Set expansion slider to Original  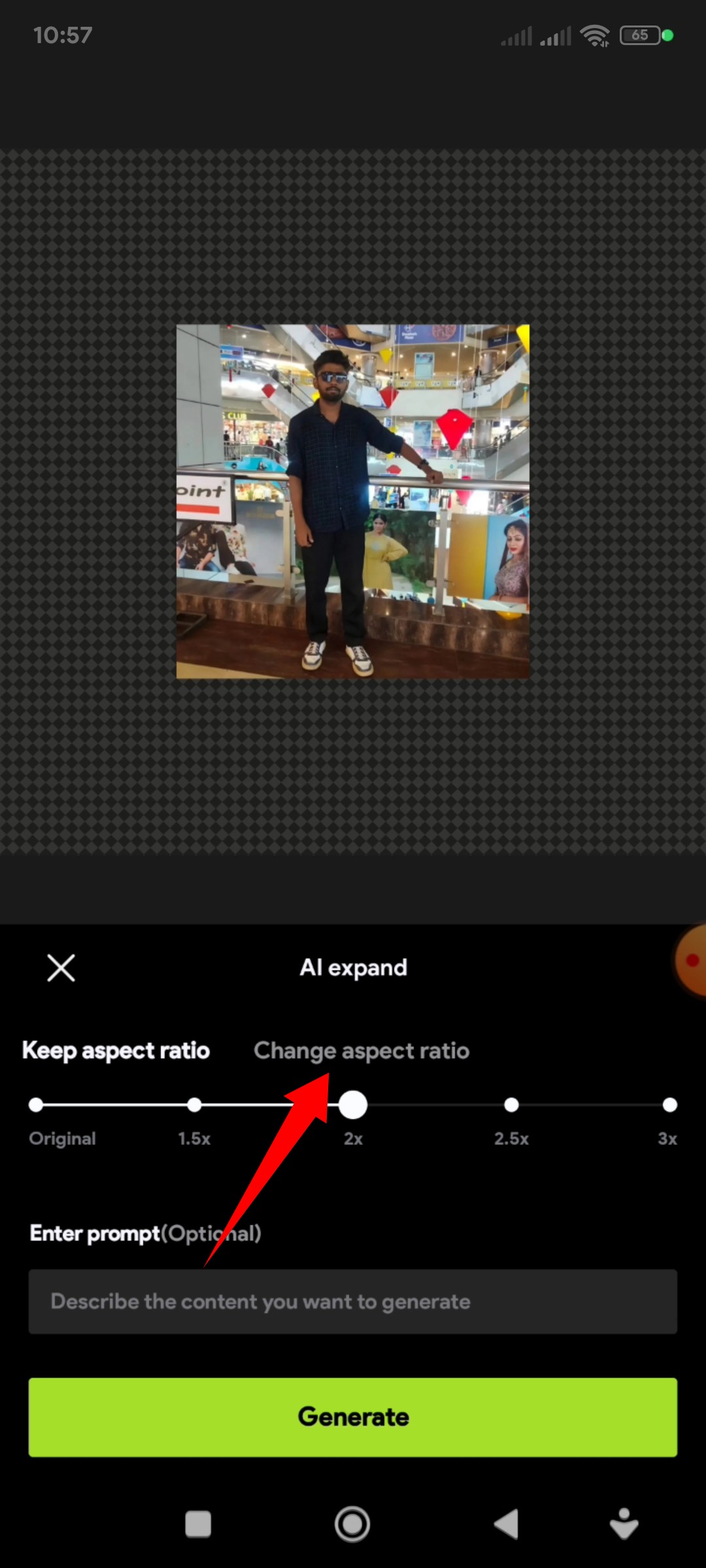(36, 1105)
